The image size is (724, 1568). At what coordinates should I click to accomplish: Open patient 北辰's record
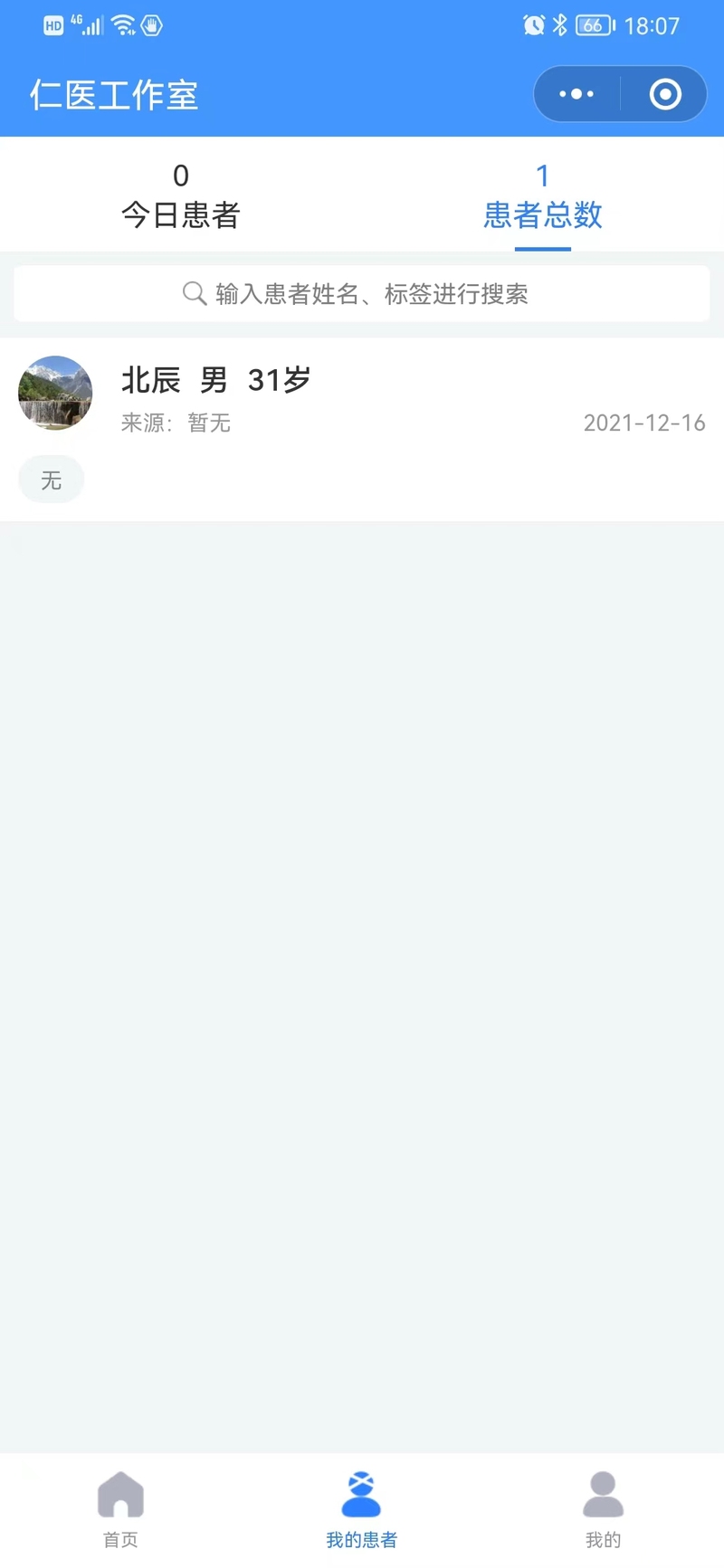click(x=362, y=398)
